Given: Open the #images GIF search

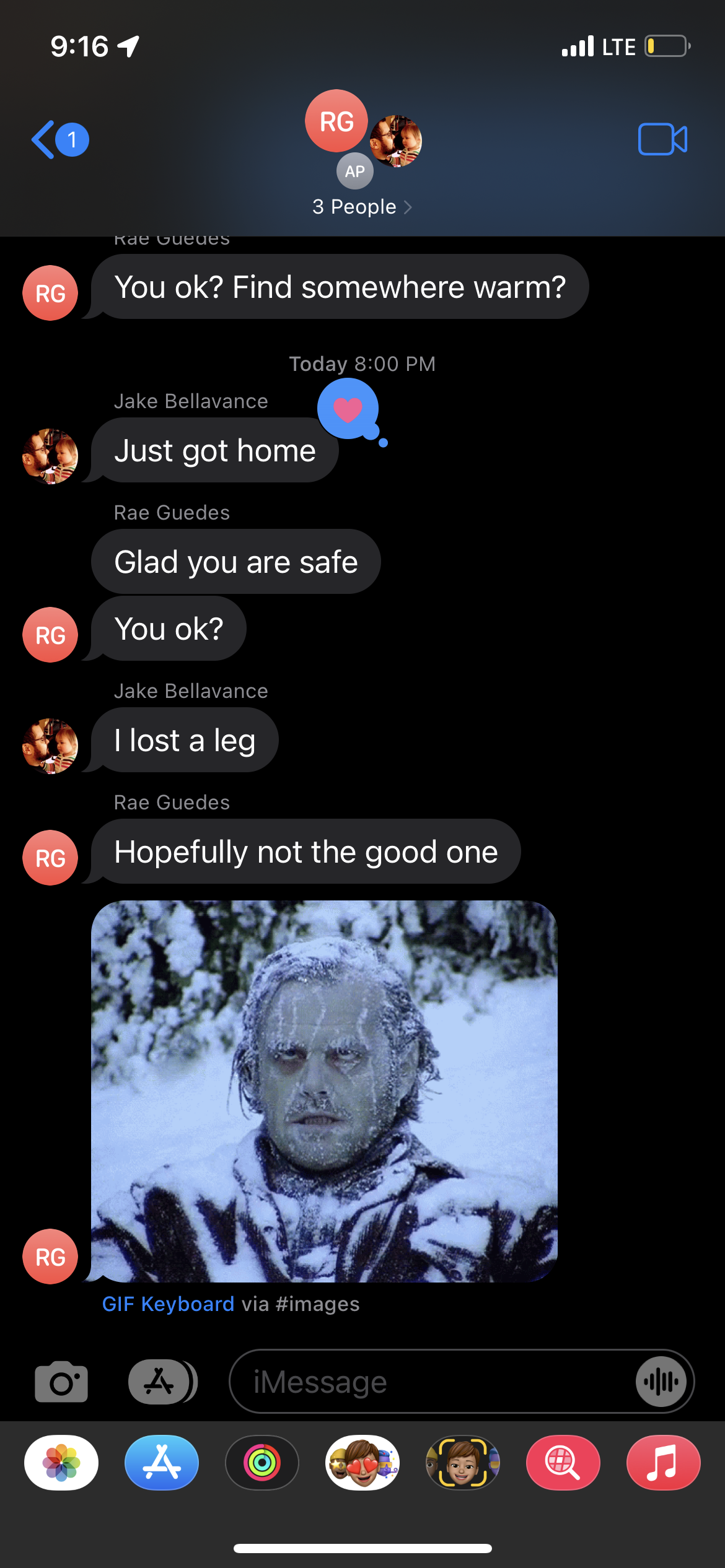Looking at the screenshot, I should (563, 1463).
